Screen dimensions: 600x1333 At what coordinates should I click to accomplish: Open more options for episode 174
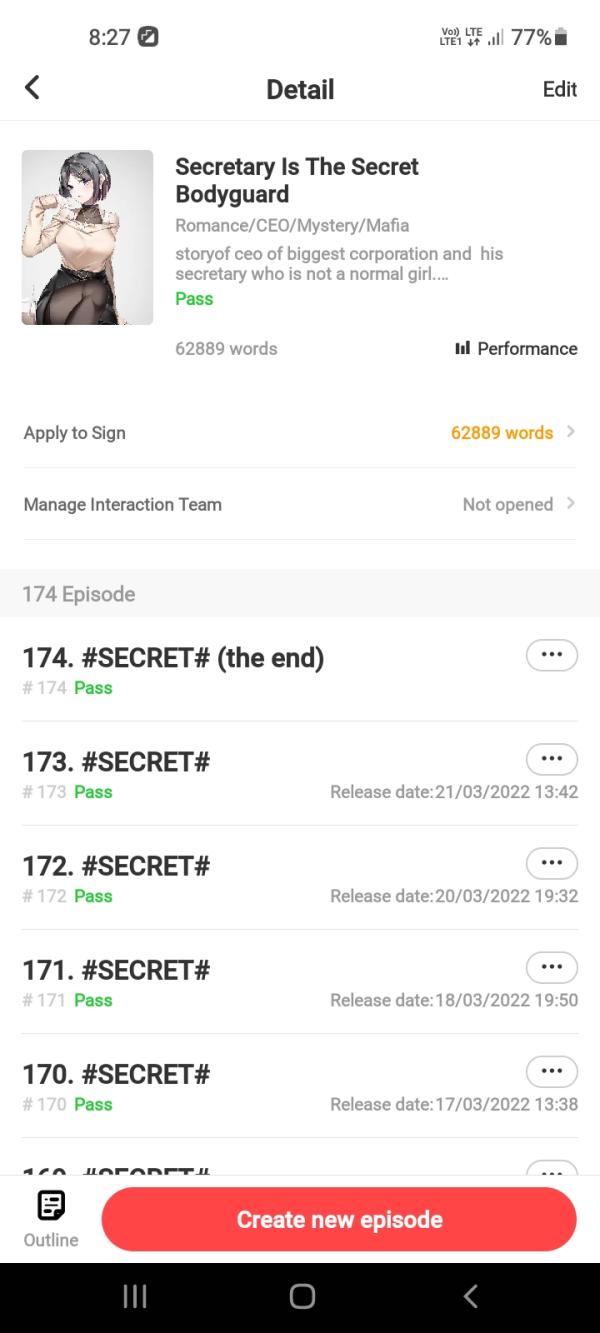[x=551, y=655]
